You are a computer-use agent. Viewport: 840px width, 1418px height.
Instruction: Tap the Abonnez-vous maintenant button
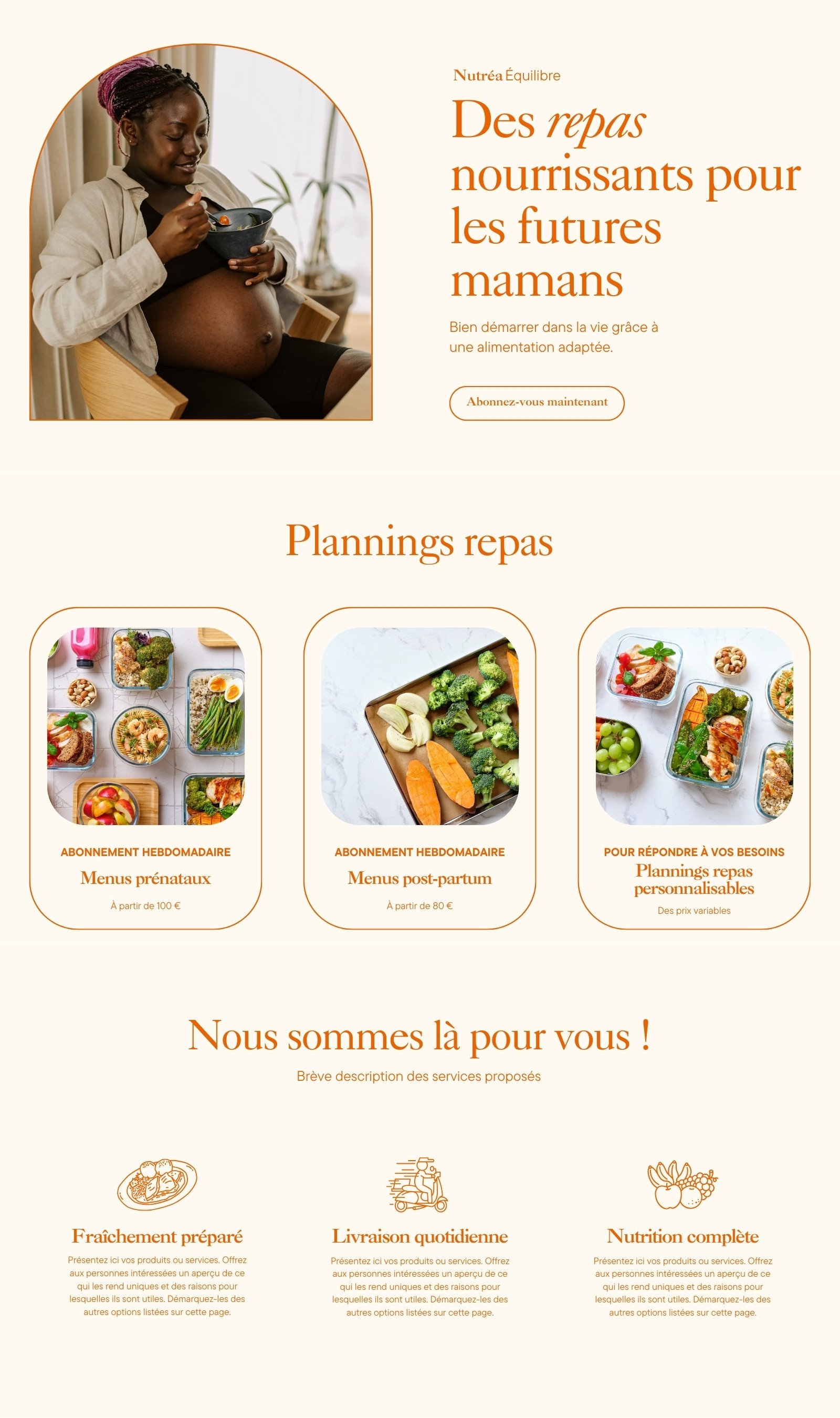(537, 403)
